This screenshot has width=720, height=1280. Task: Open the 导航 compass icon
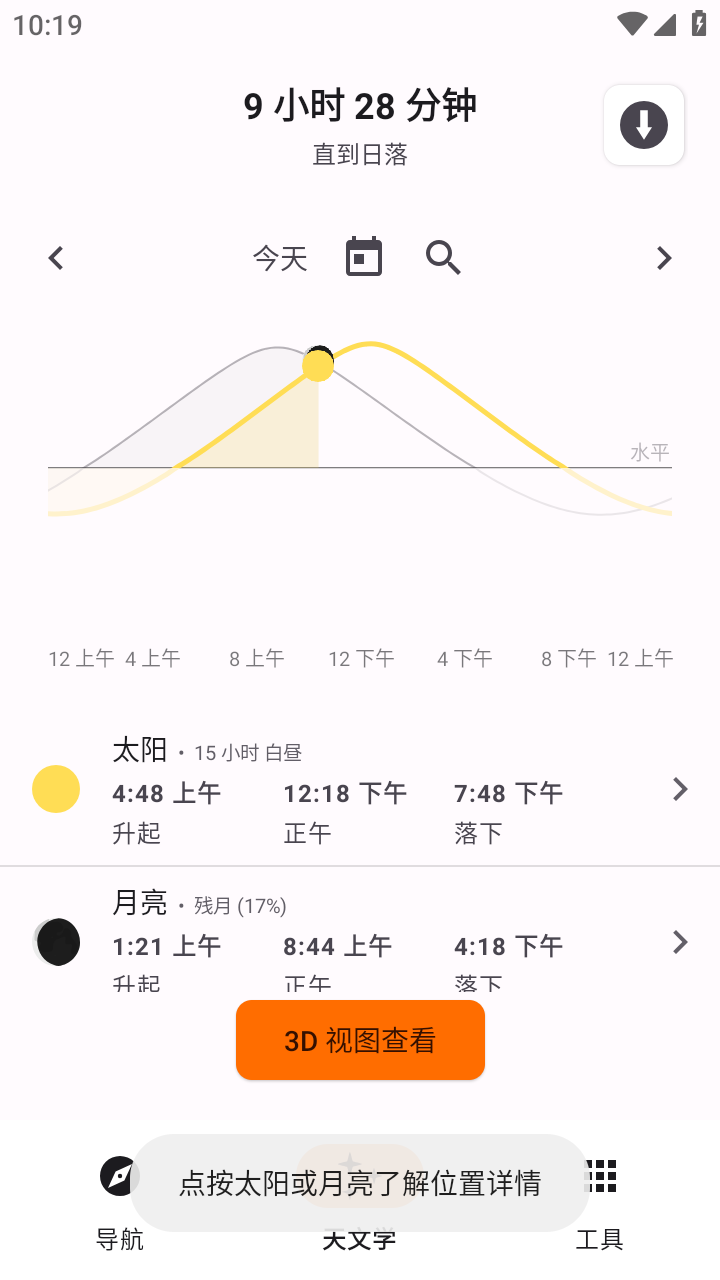pyautogui.click(x=119, y=1178)
